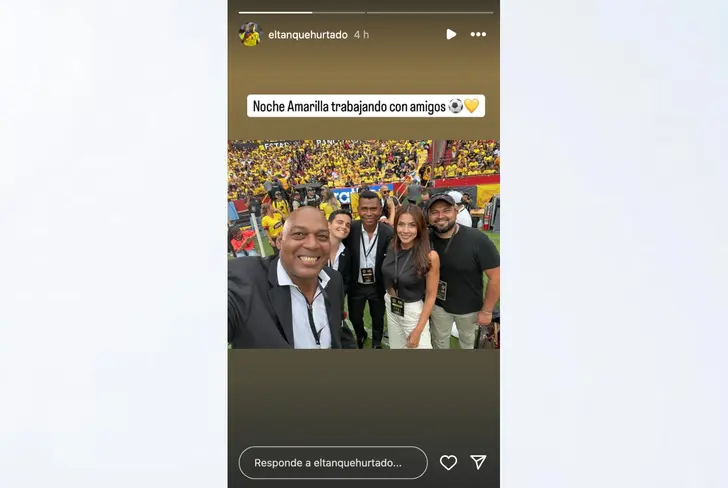The width and height of the screenshot is (728, 488).
Task: Resume story playback
Action: click(451, 34)
